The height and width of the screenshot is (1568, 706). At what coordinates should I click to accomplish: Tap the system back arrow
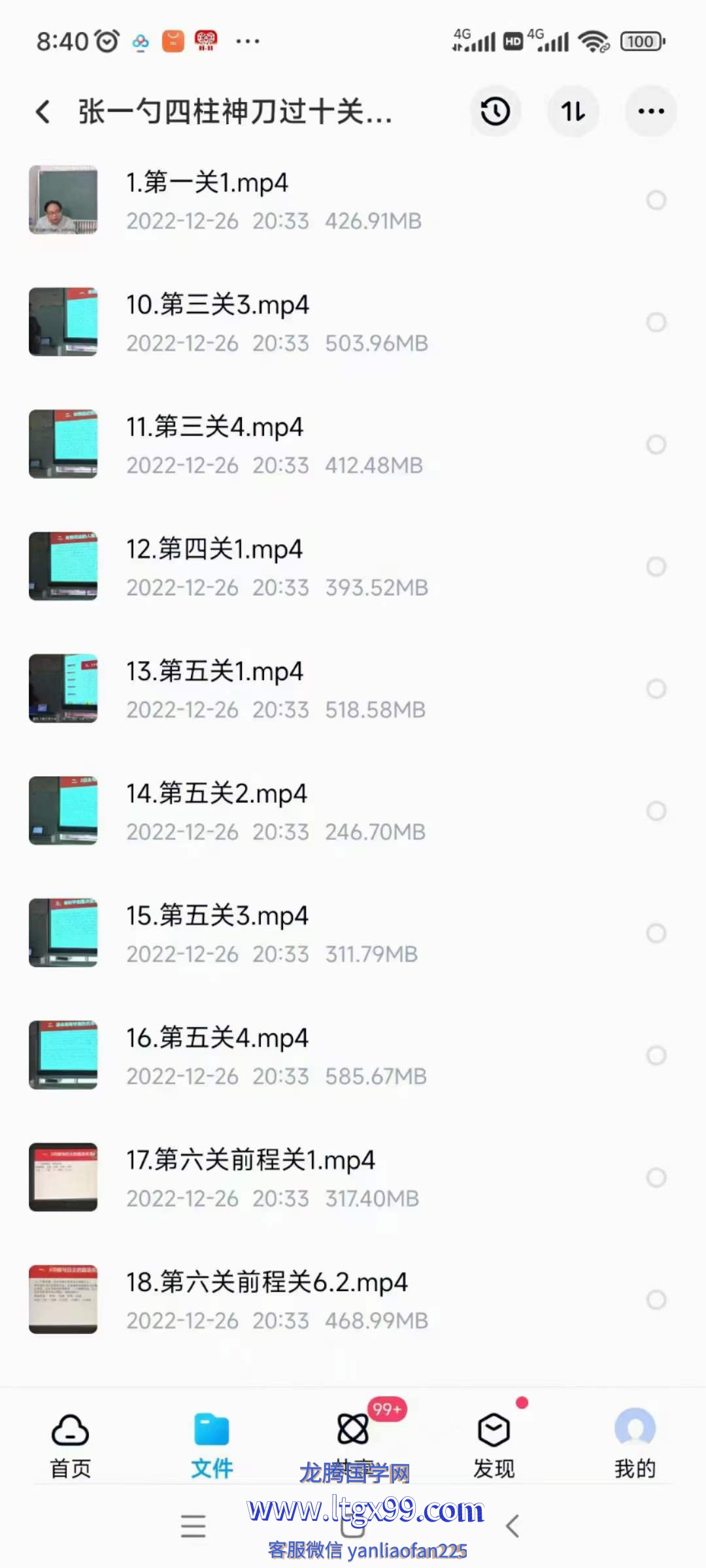pyautogui.click(x=513, y=1526)
